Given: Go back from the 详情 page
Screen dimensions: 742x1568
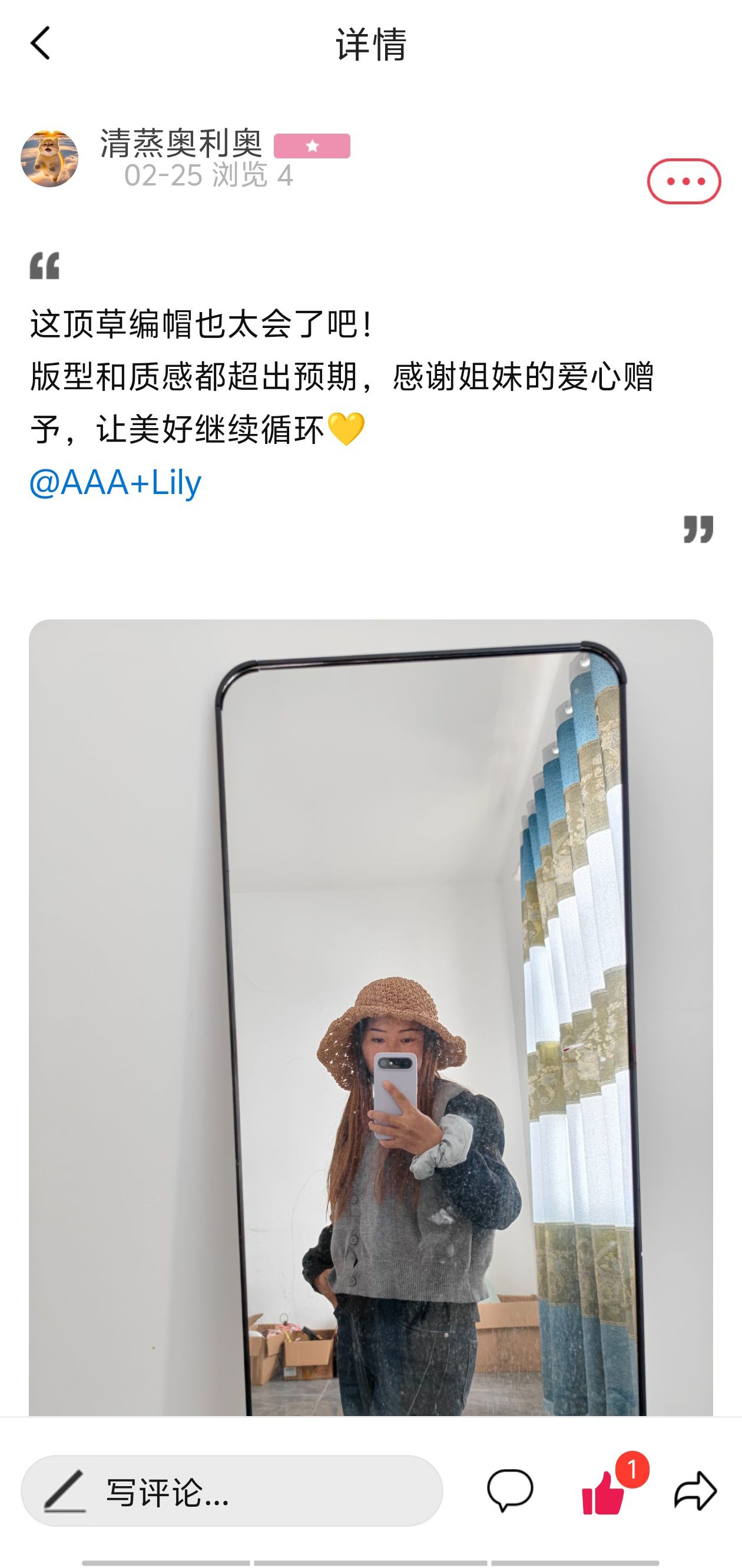Looking at the screenshot, I should [40, 43].
